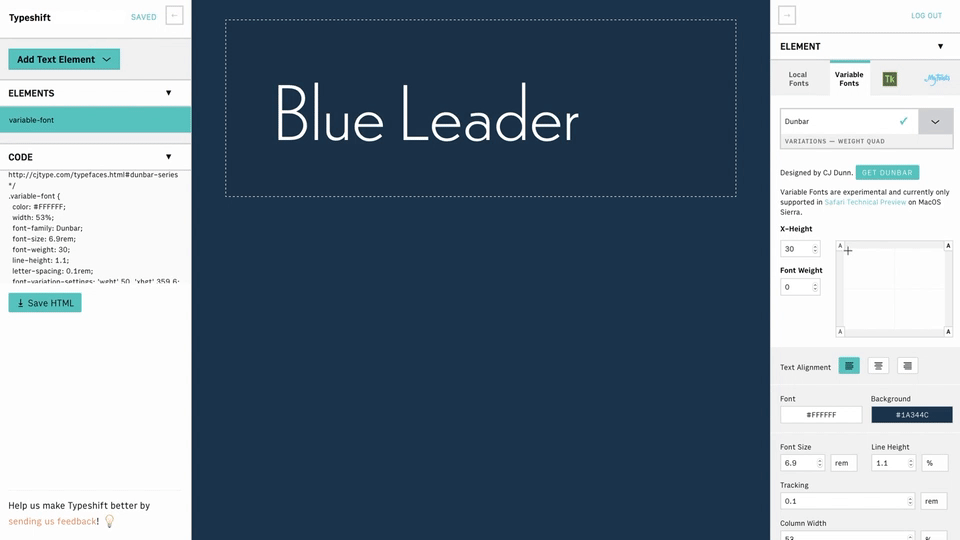Collapse the Code section
This screenshot has width=960, height=540.
pos(168,157)
